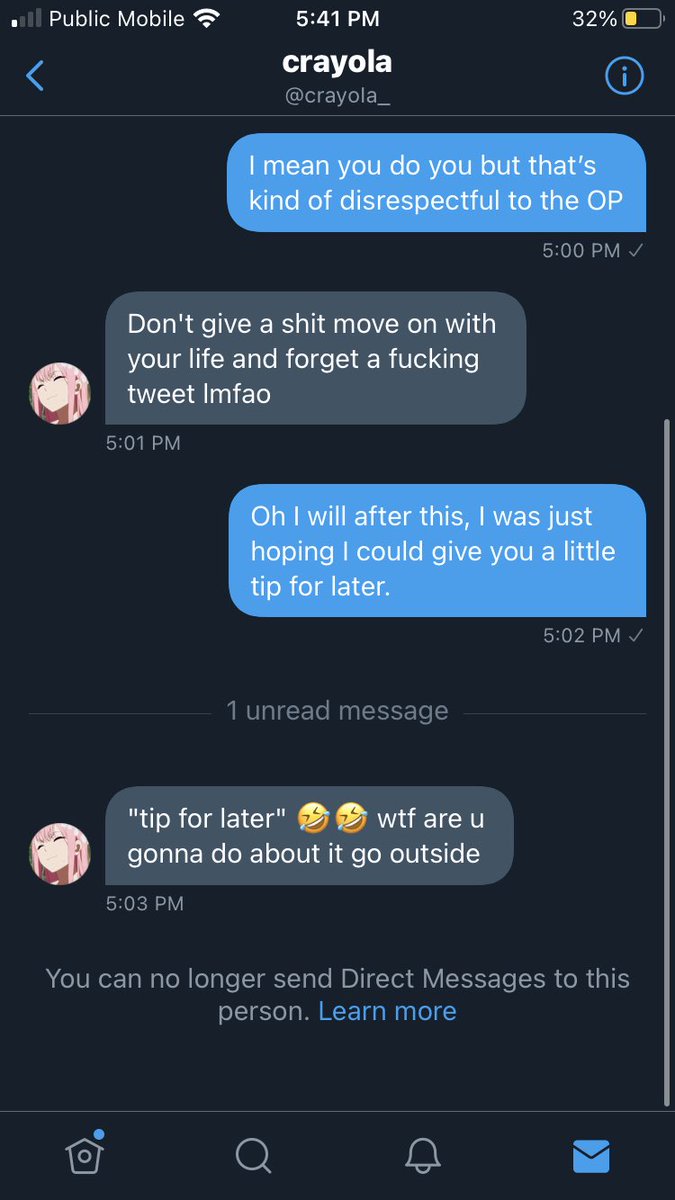This screenshot has height=1200, width=675.
Task: Switch to the Search tab
Action: click(253, 1156)
